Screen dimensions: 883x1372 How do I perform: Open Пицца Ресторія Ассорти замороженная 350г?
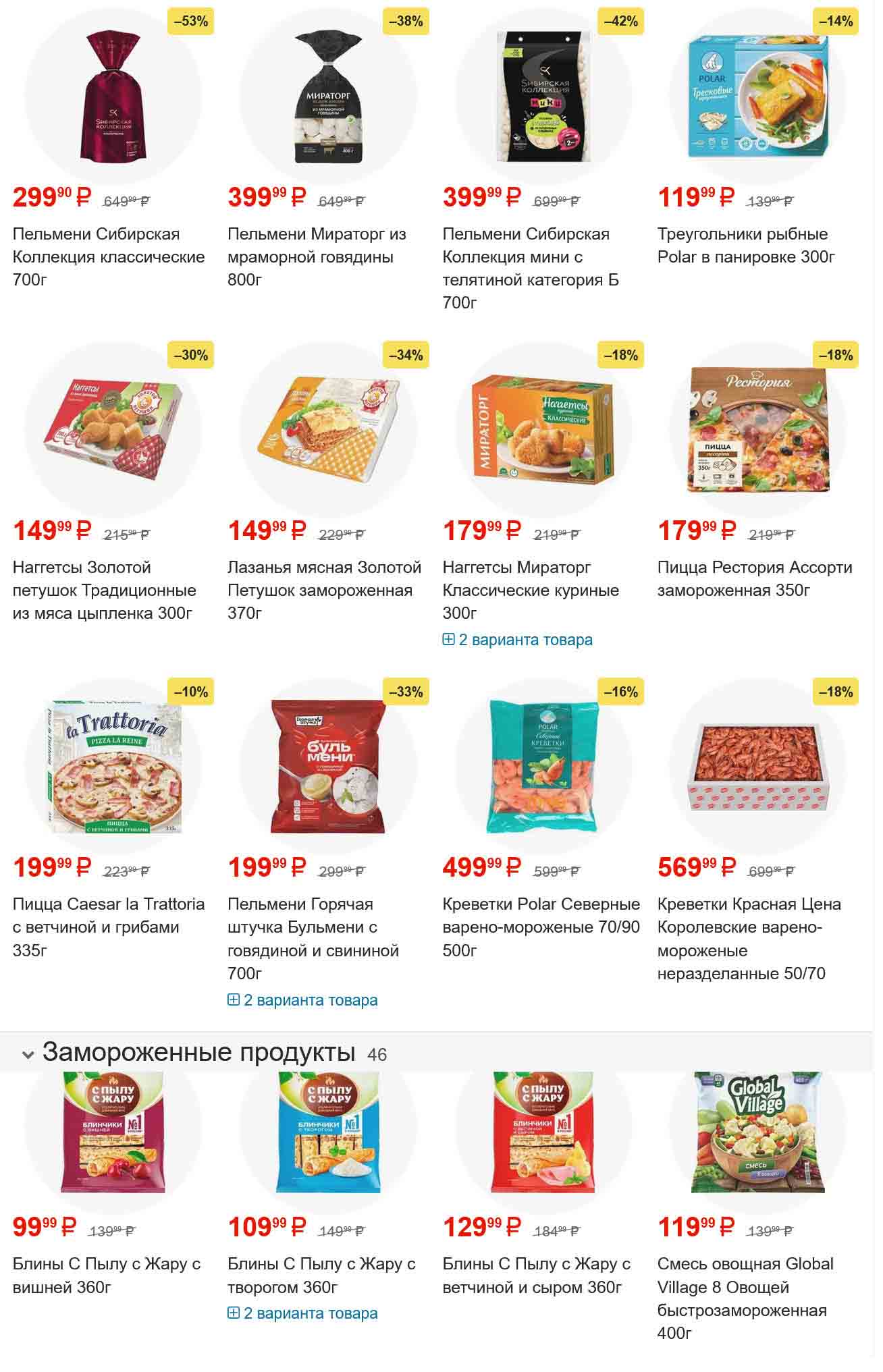pyautogui.click(x=754, y=579)
